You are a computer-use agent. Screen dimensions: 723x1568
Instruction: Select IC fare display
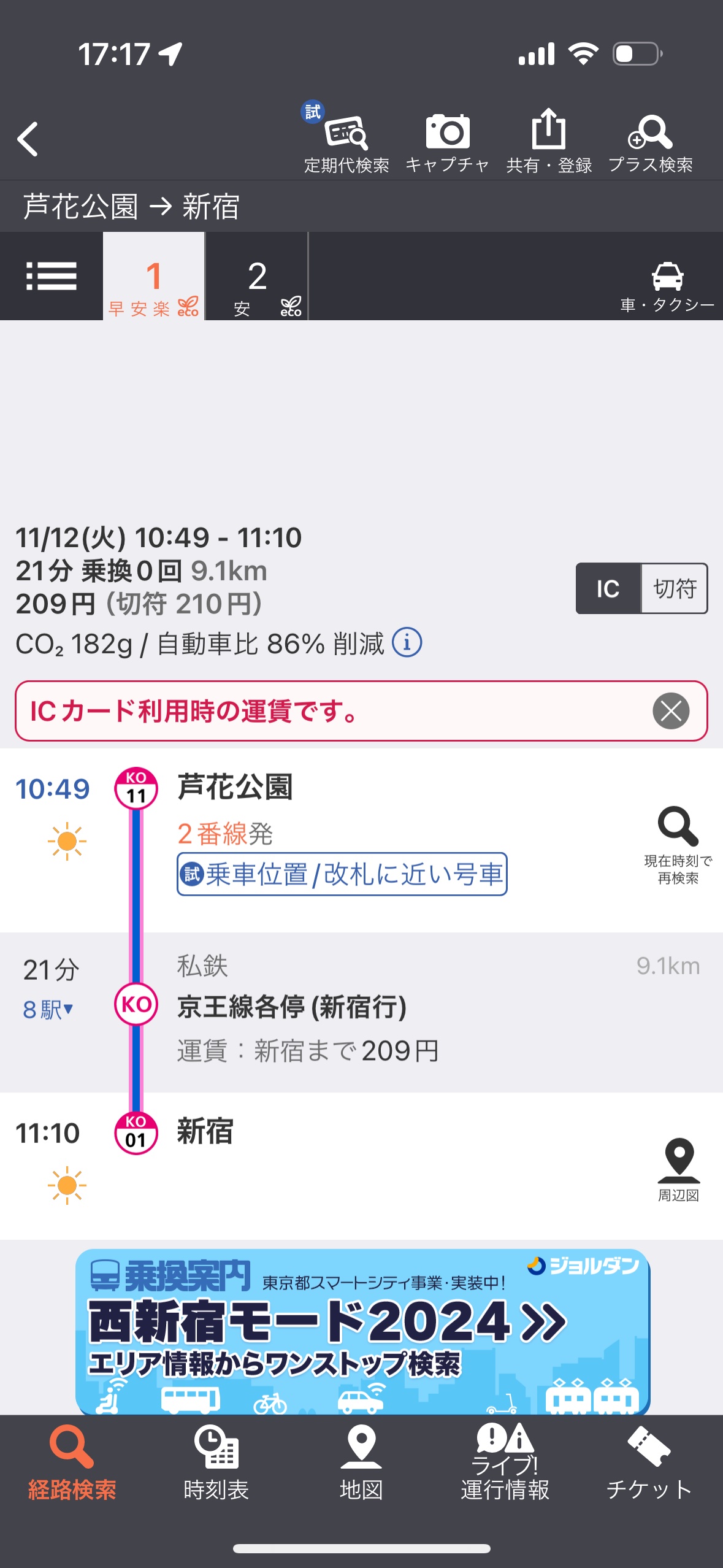[608, 588]
